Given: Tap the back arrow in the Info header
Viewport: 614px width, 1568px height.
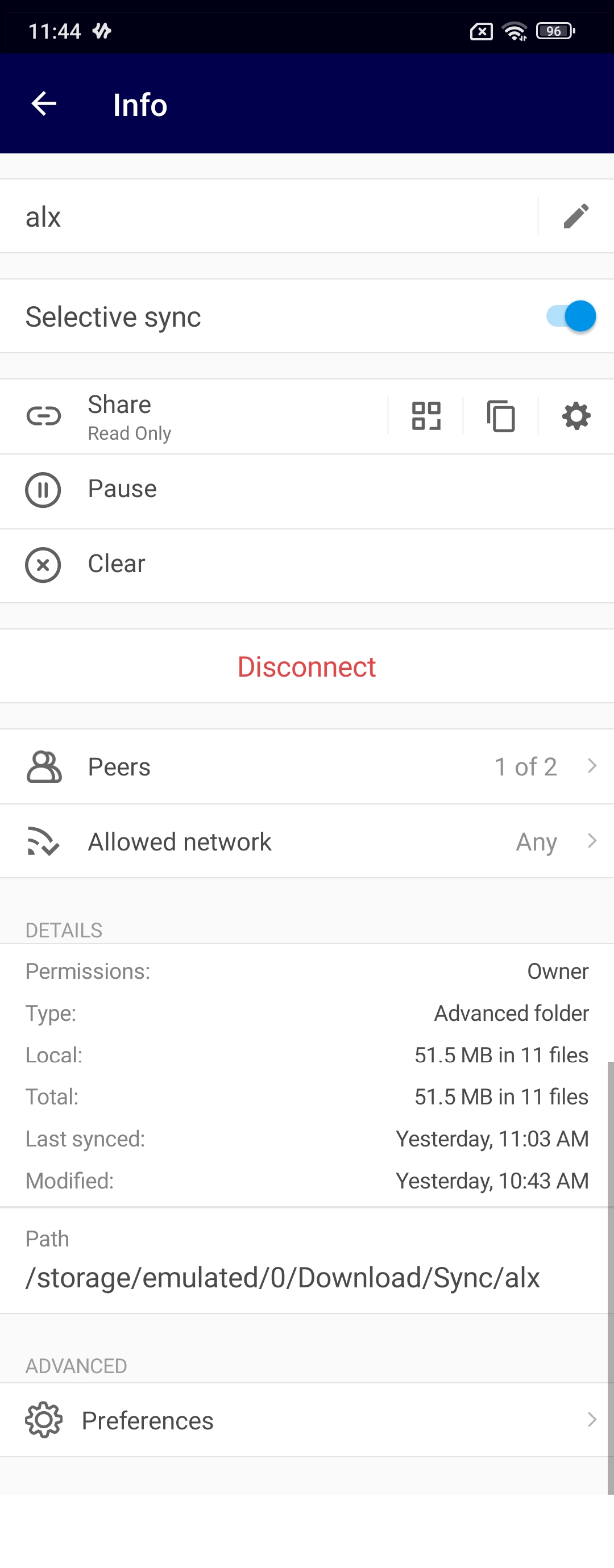Looking at the screenshot, I should pyautogui.click(x=43, y=103).
